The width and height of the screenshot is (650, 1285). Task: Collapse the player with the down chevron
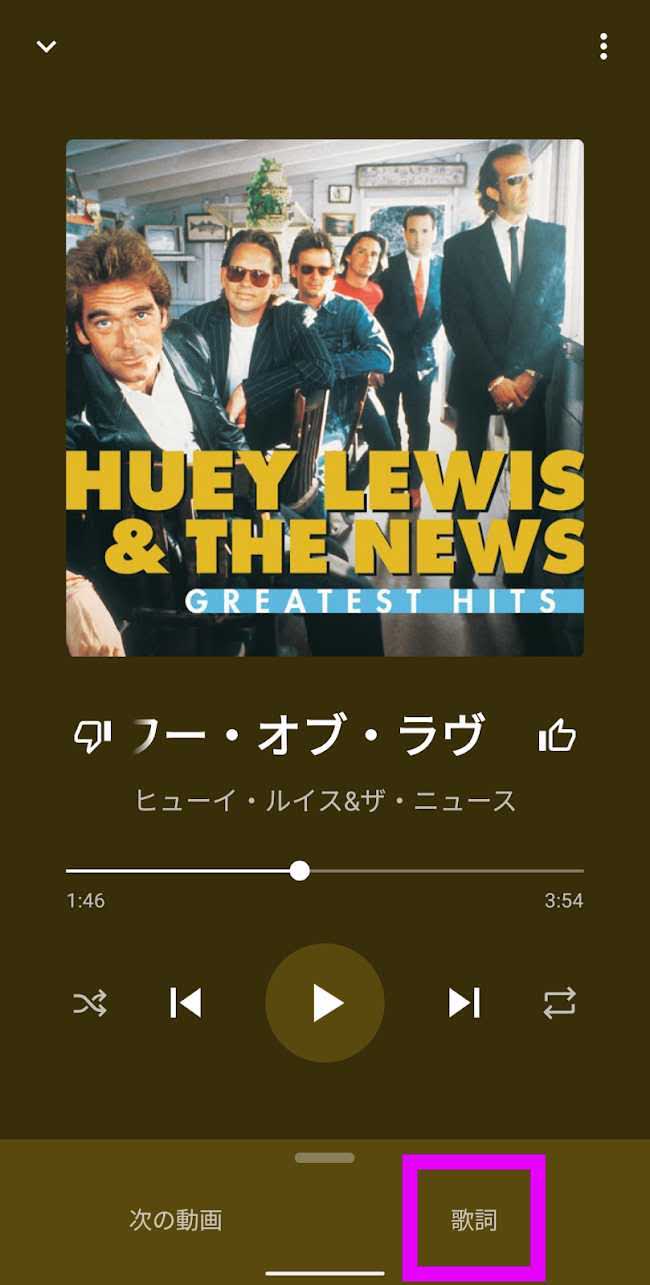(x=46, y=46)
